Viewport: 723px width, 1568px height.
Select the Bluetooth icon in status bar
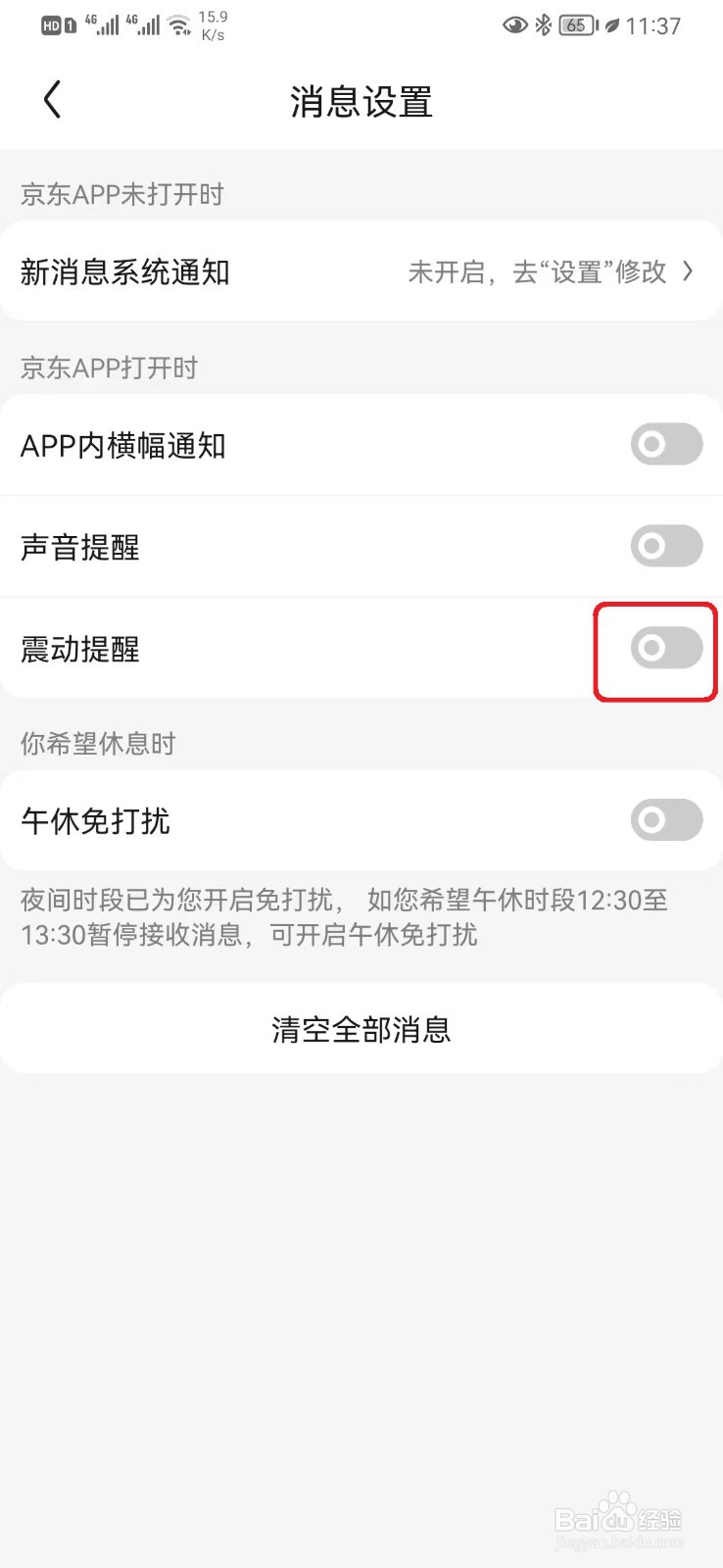click(543, 25)
